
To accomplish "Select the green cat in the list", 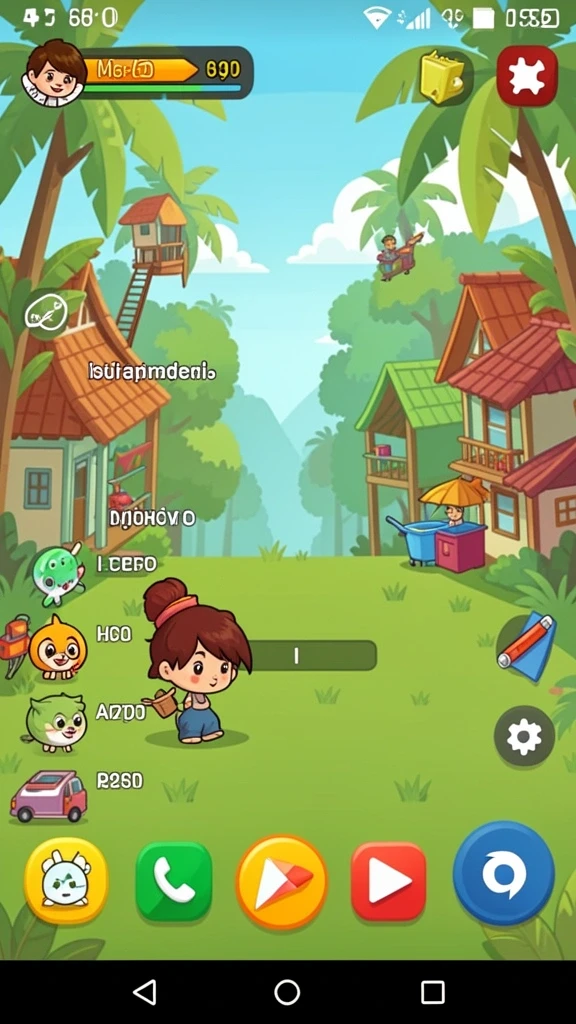I will (x=56, y=722).
